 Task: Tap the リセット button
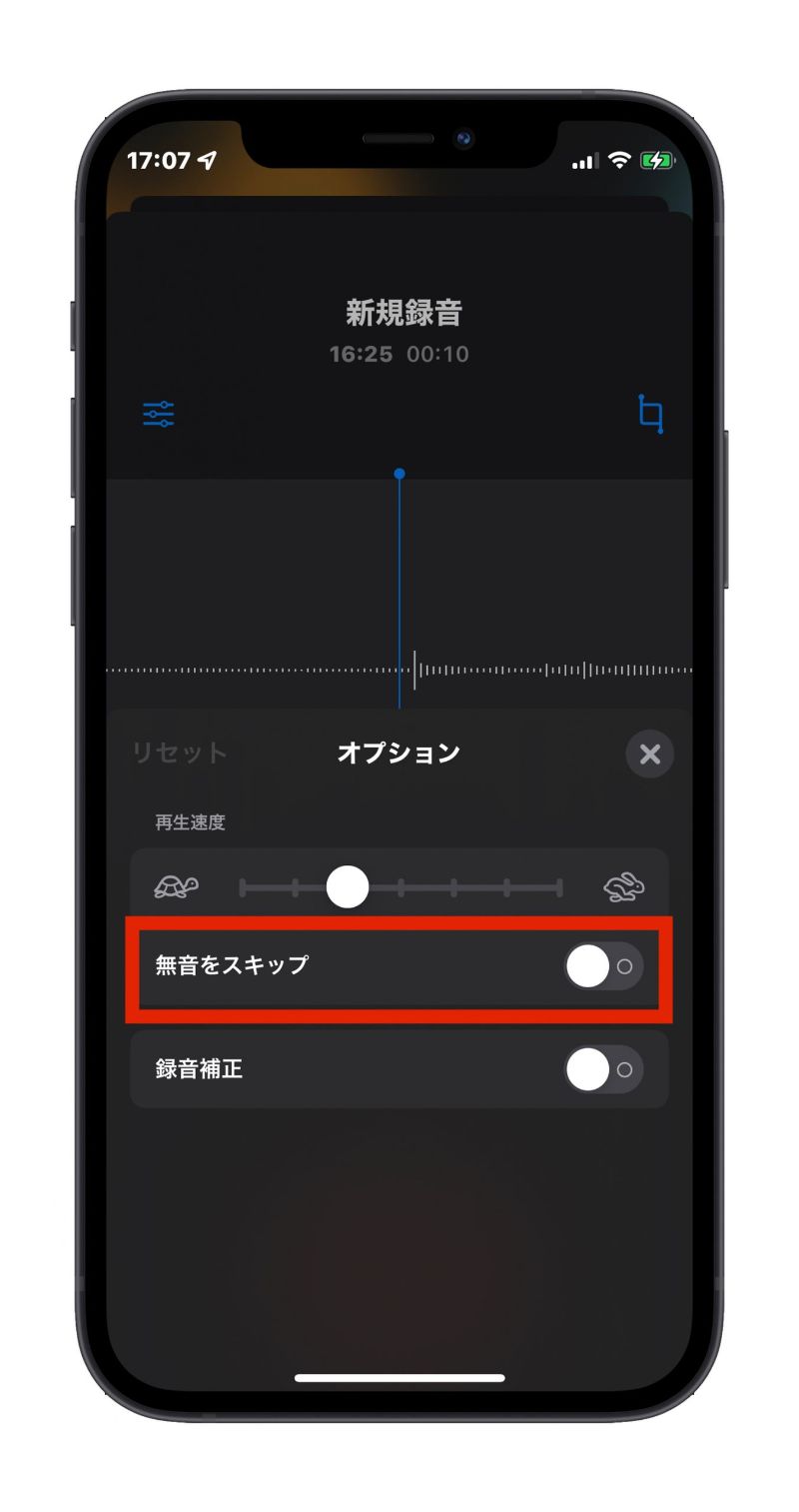tap(180, 753)
